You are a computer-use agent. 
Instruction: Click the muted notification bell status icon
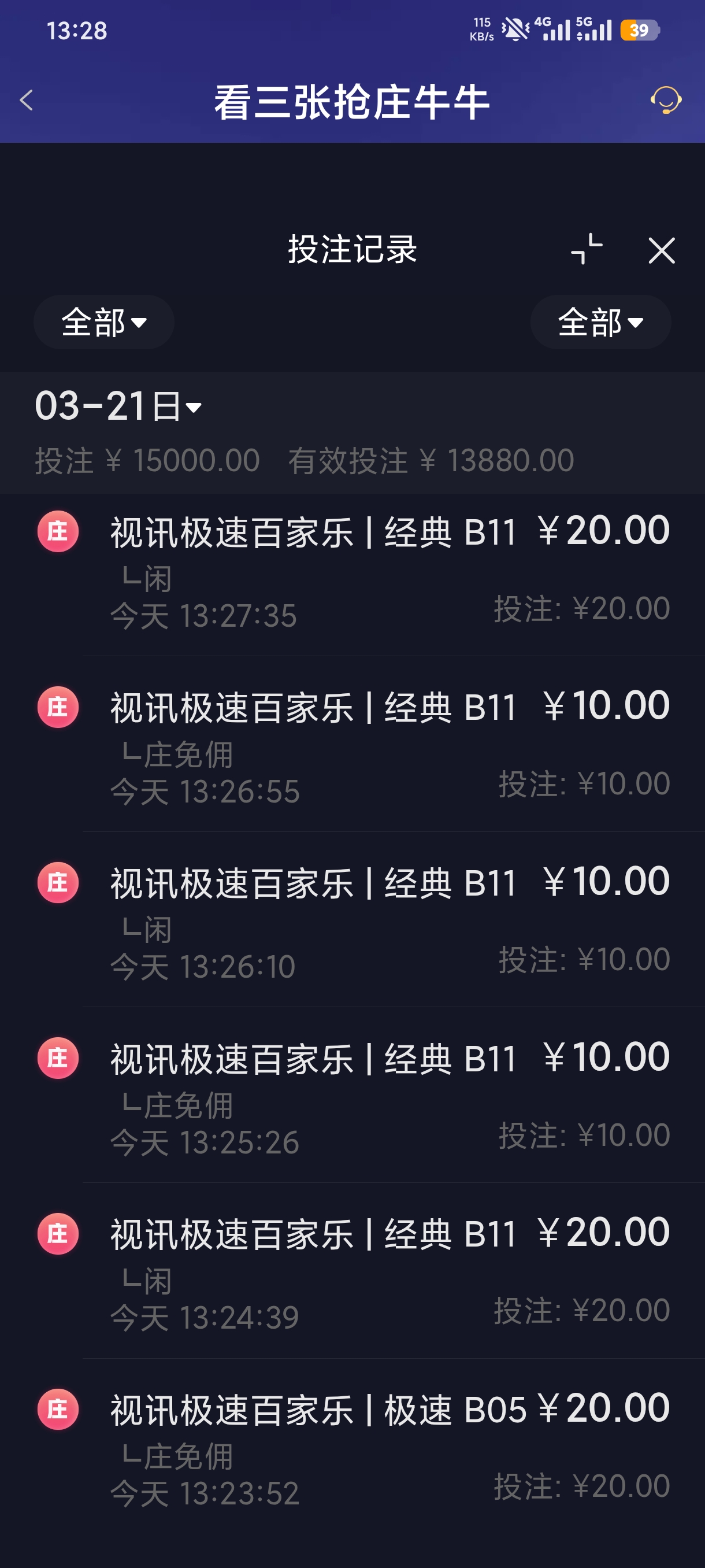pos(513,28)
